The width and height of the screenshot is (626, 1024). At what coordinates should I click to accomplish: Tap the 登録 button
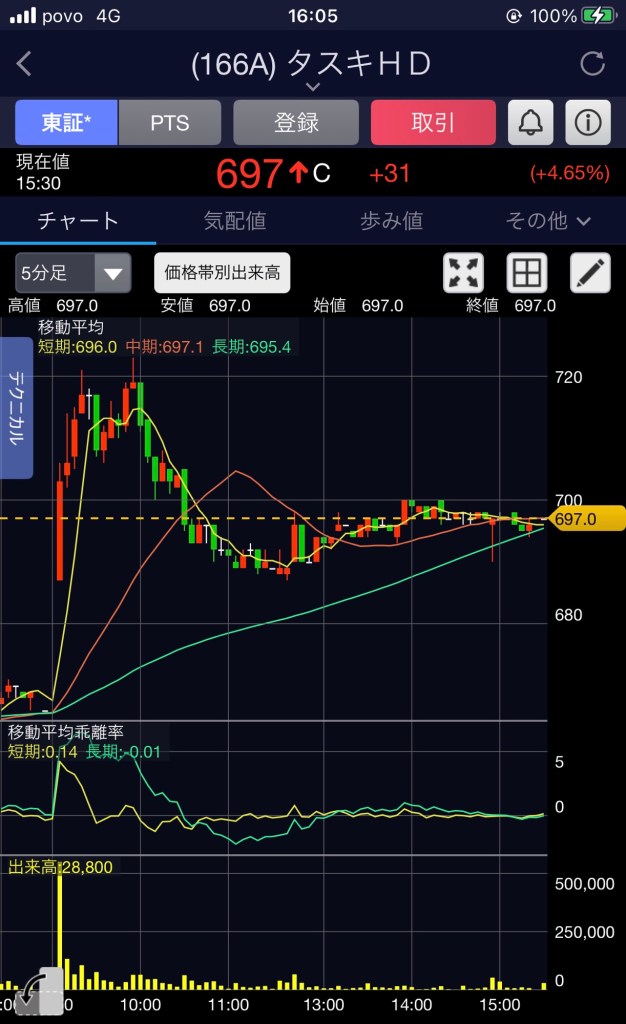coord(296,123)
